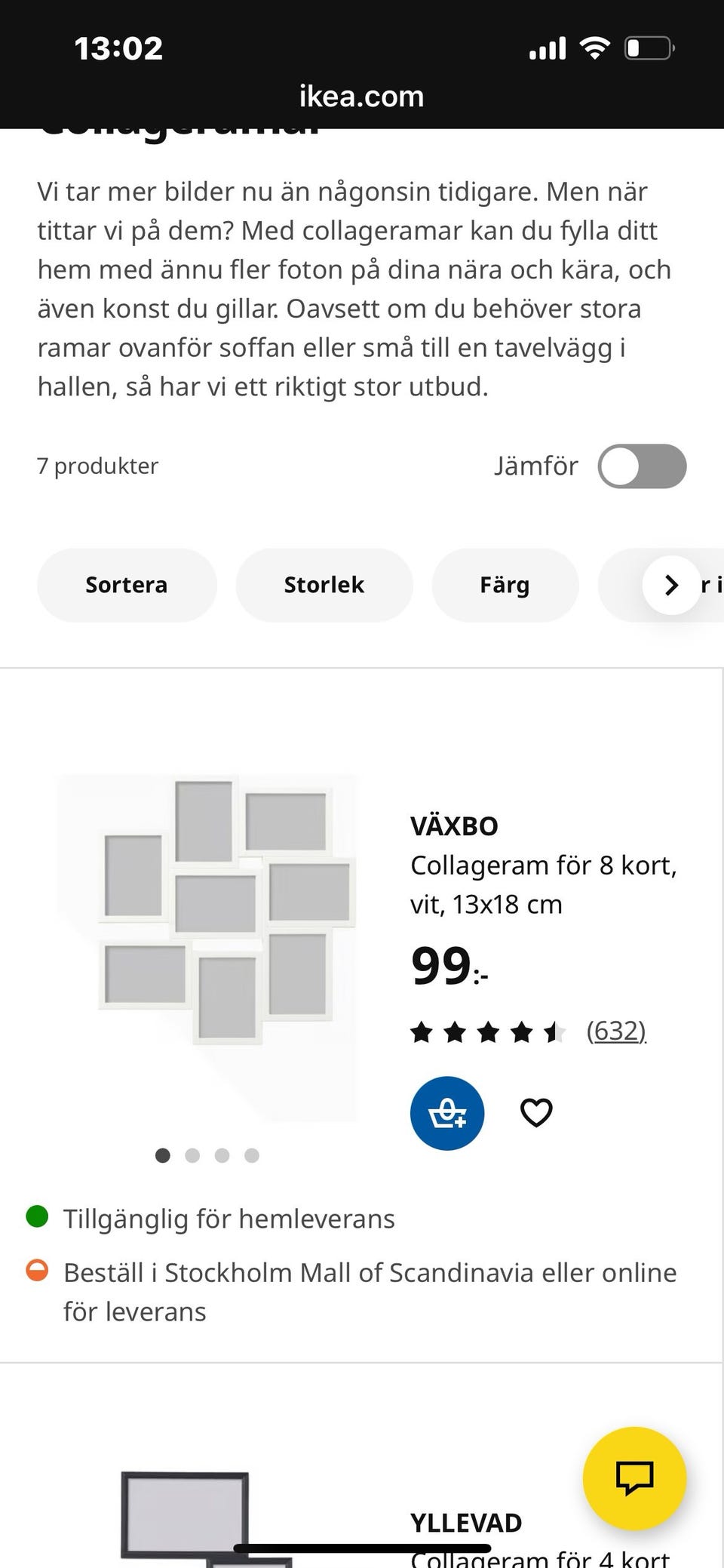View the 632 reviews link
724x1568 pixels.
click(616, 1030)
